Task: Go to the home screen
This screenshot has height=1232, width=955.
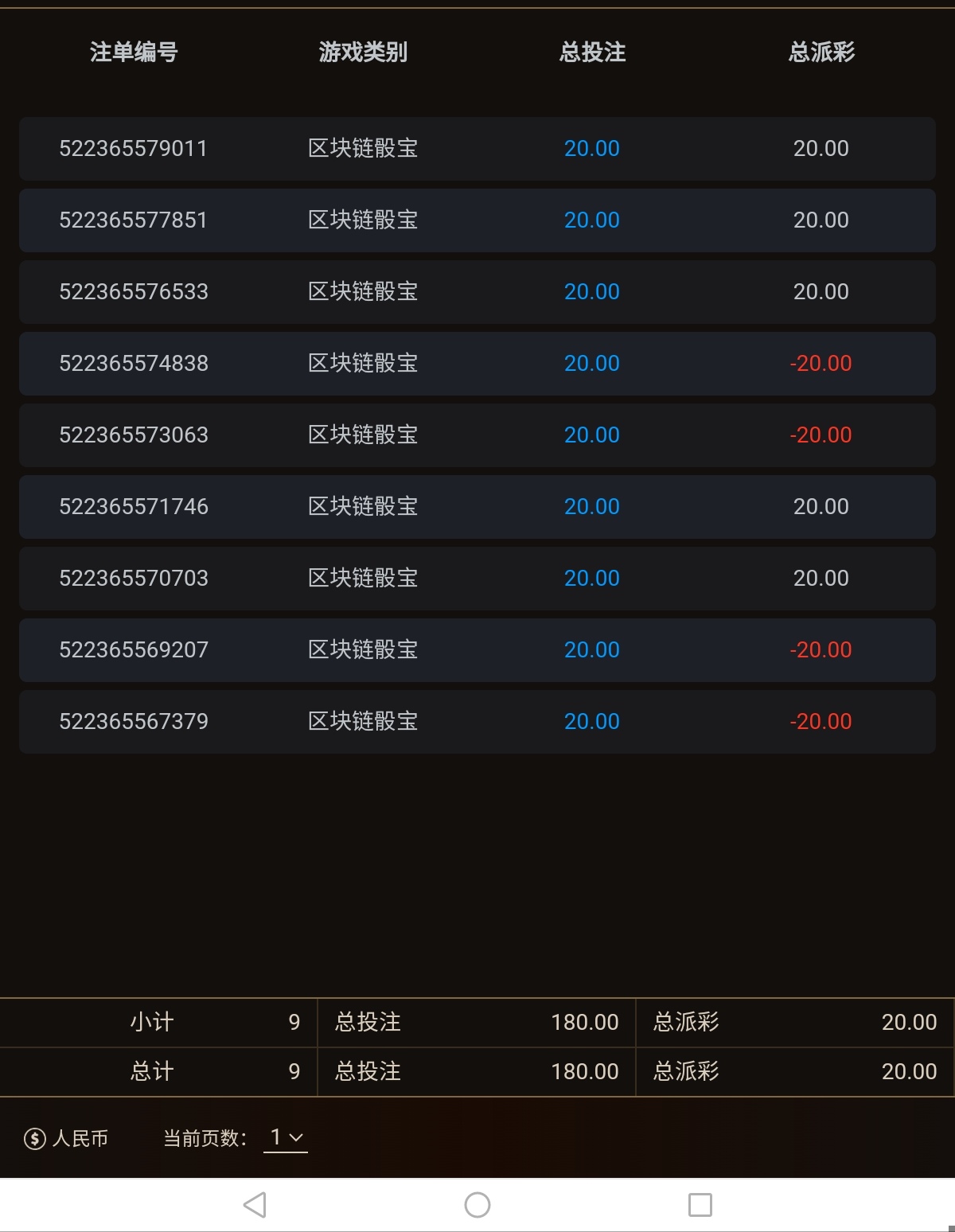Action: coord(477,1205)
